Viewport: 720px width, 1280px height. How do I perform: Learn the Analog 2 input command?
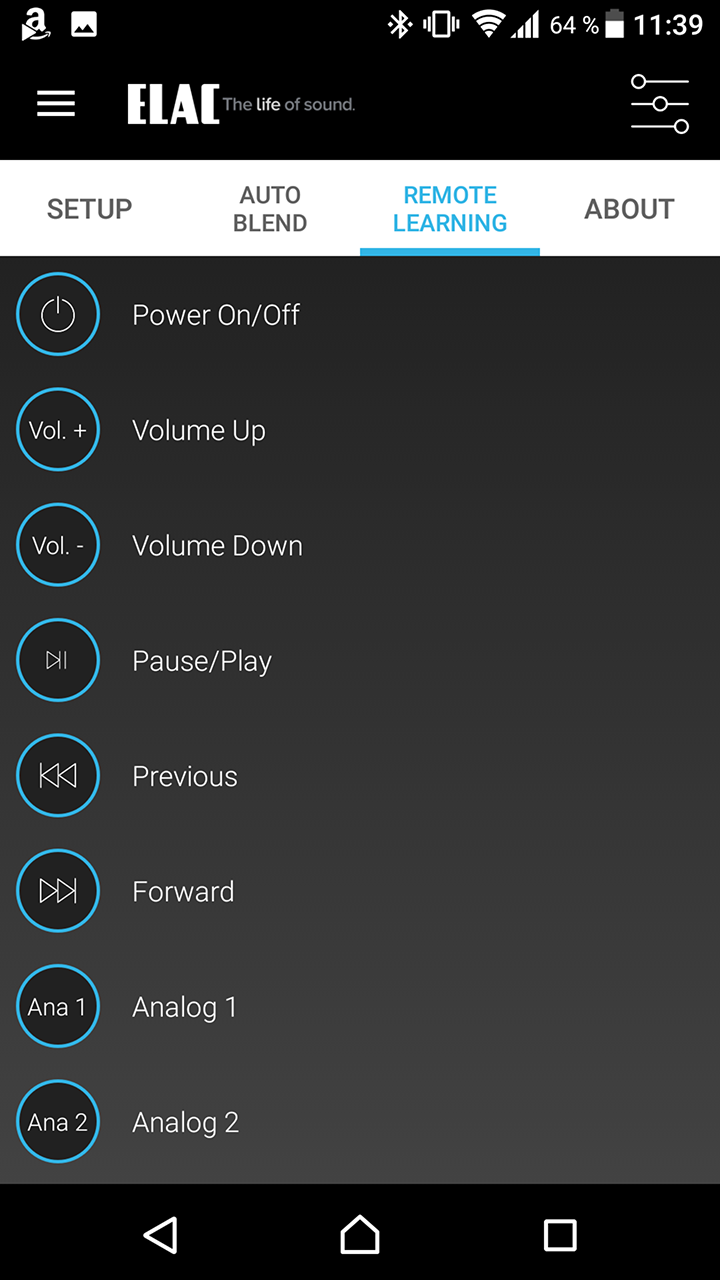(x=360, y=1122)
